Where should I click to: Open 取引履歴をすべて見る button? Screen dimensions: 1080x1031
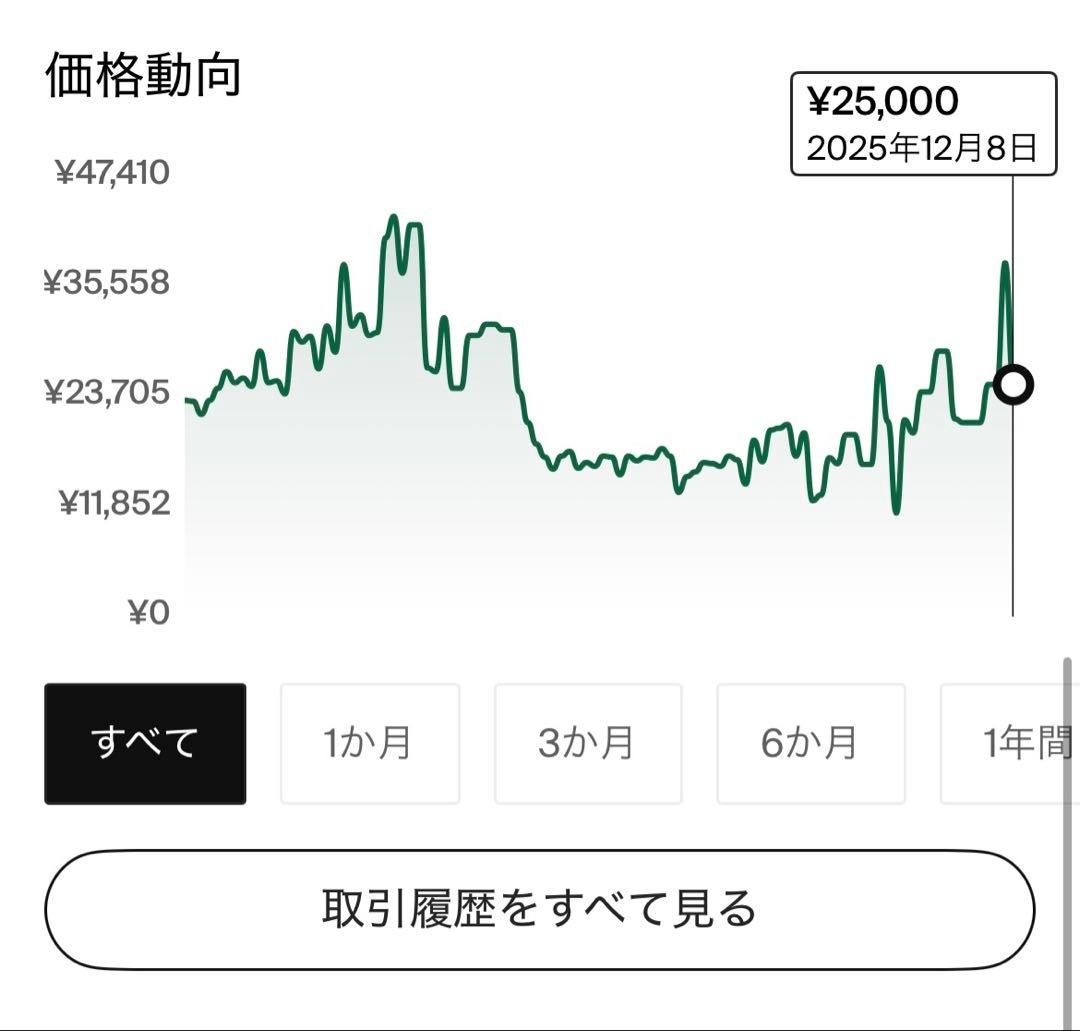coord(539,909)
